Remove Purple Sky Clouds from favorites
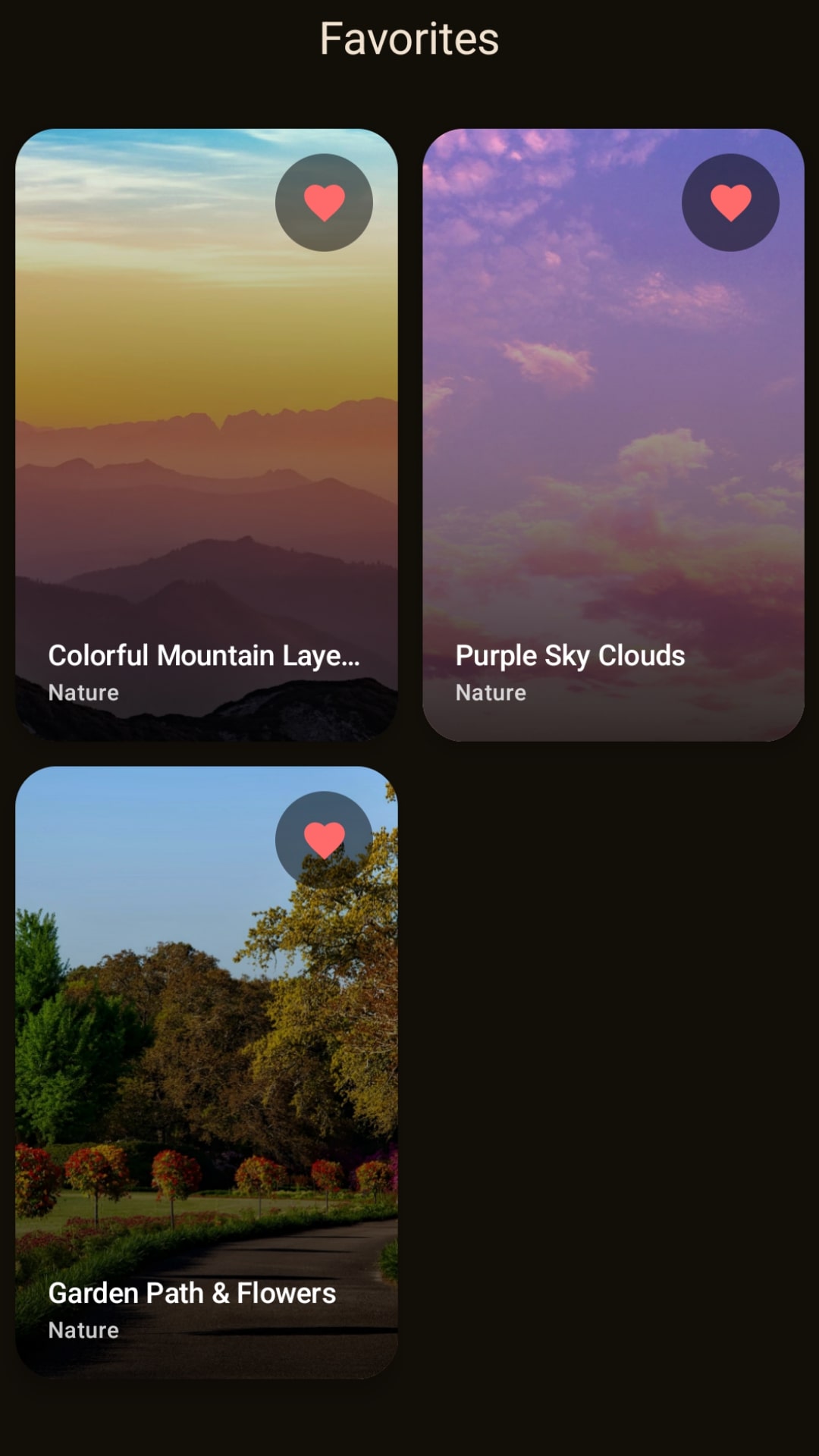The height and width of the screenshot is (1456, 819). click(x=730, y=202)
